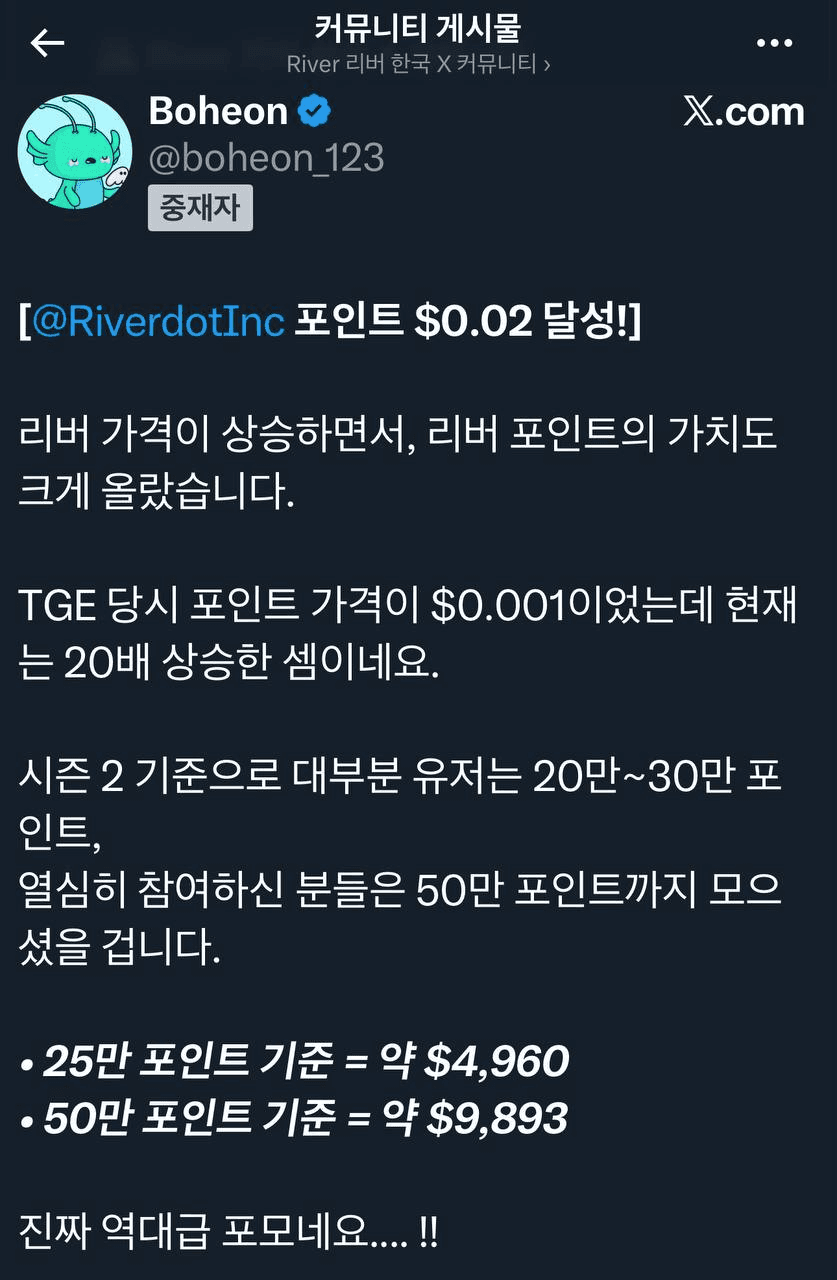837x1280 pixels.
Task: Open the three-dot overflow menu
Action: [774, 43]
